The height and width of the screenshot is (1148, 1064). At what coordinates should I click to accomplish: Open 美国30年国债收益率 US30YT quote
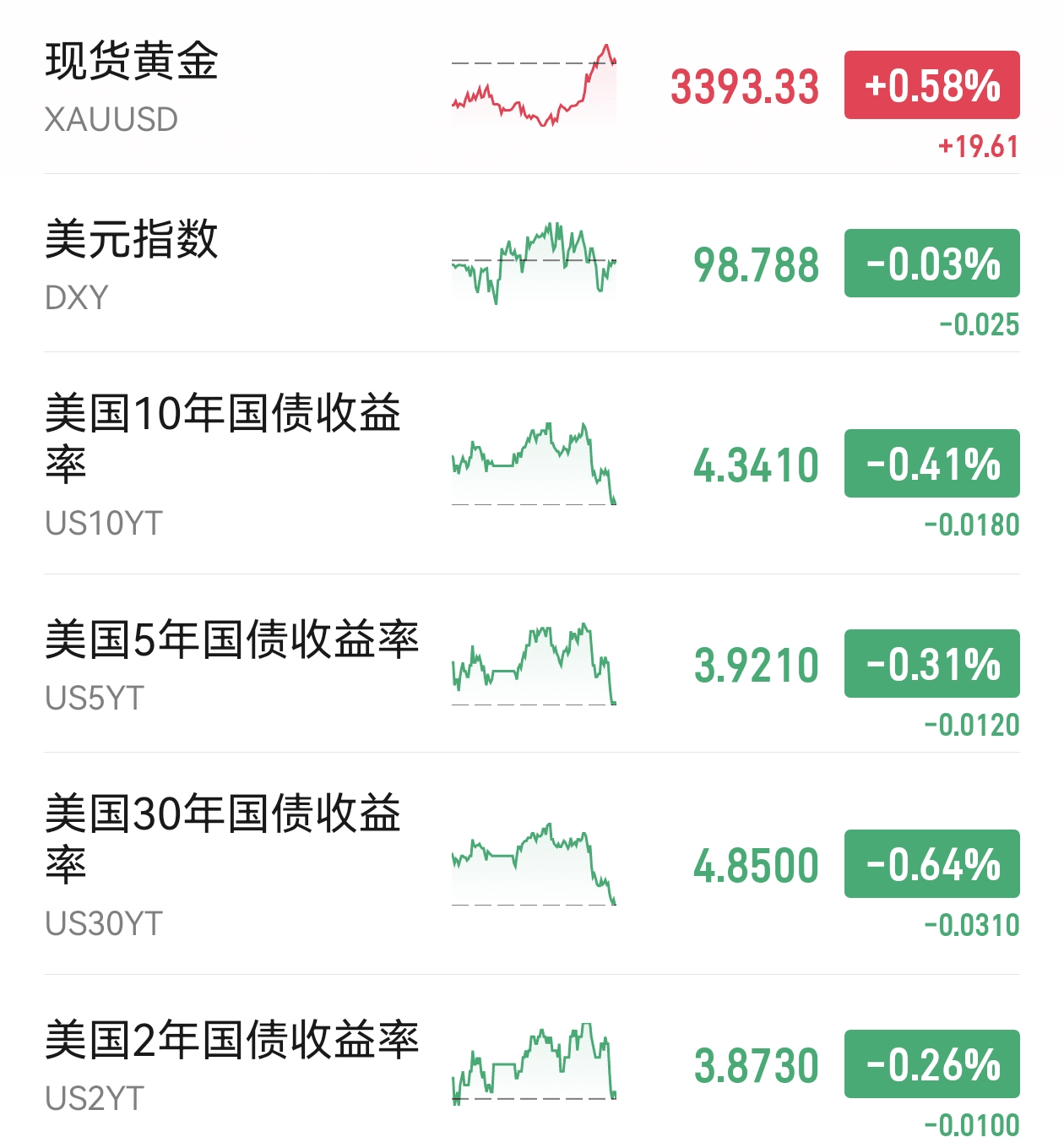coord(223,863)
